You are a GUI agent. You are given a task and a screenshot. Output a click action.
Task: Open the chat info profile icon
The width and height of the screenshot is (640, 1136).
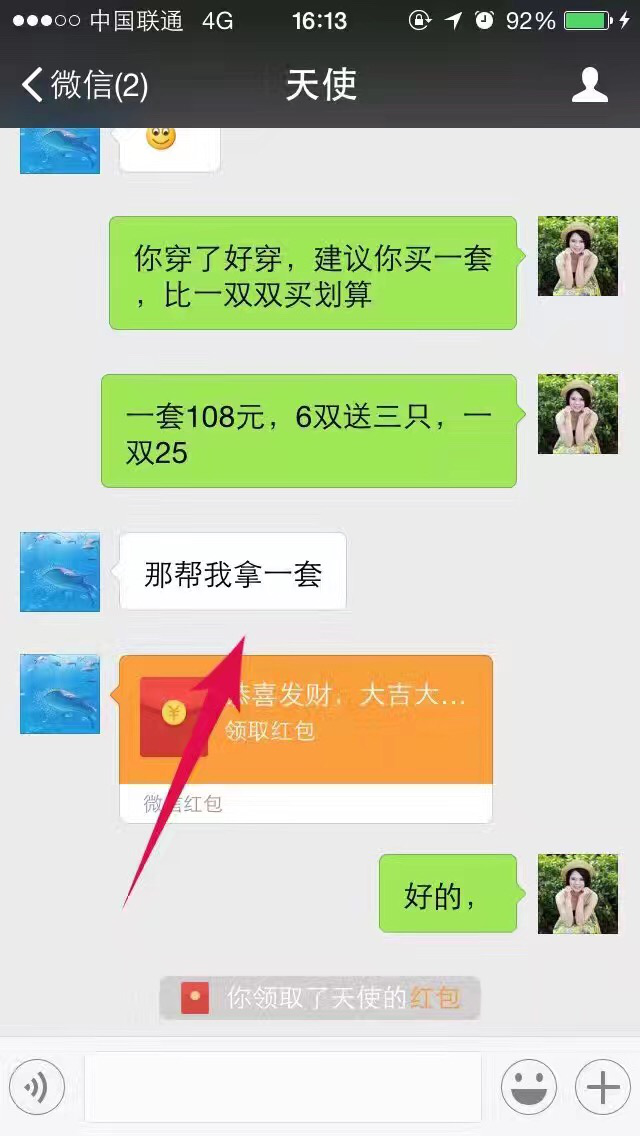tap(589, 86)
